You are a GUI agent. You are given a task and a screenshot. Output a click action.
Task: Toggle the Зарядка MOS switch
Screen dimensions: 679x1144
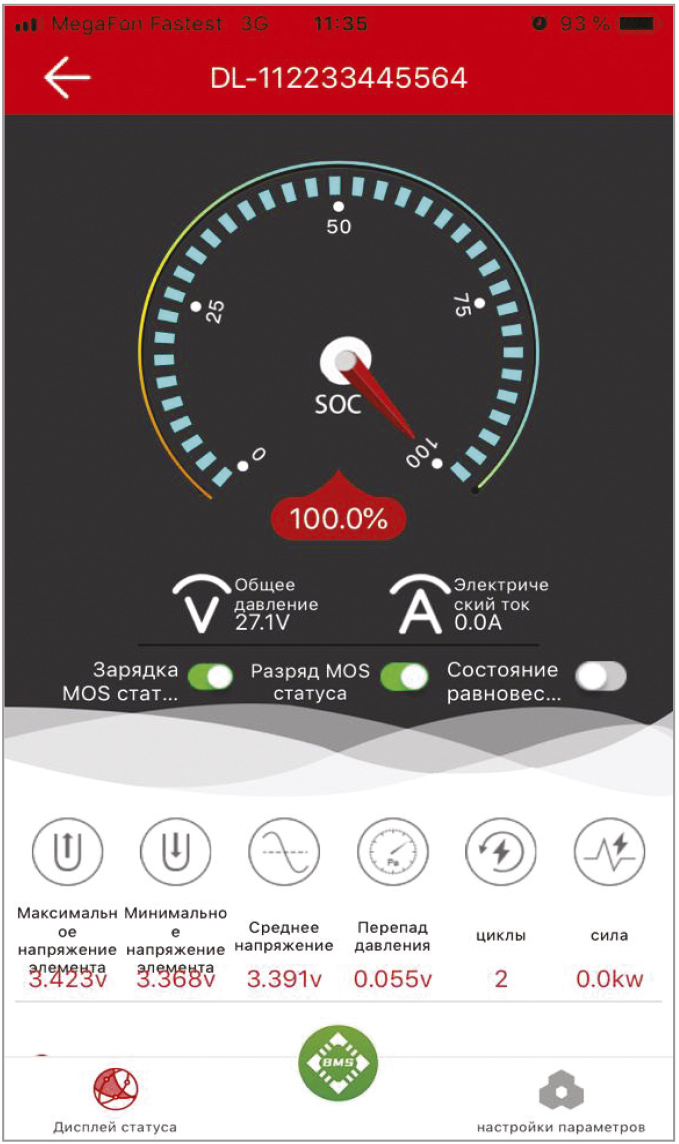pyautogui.click(x=209, y=677)
